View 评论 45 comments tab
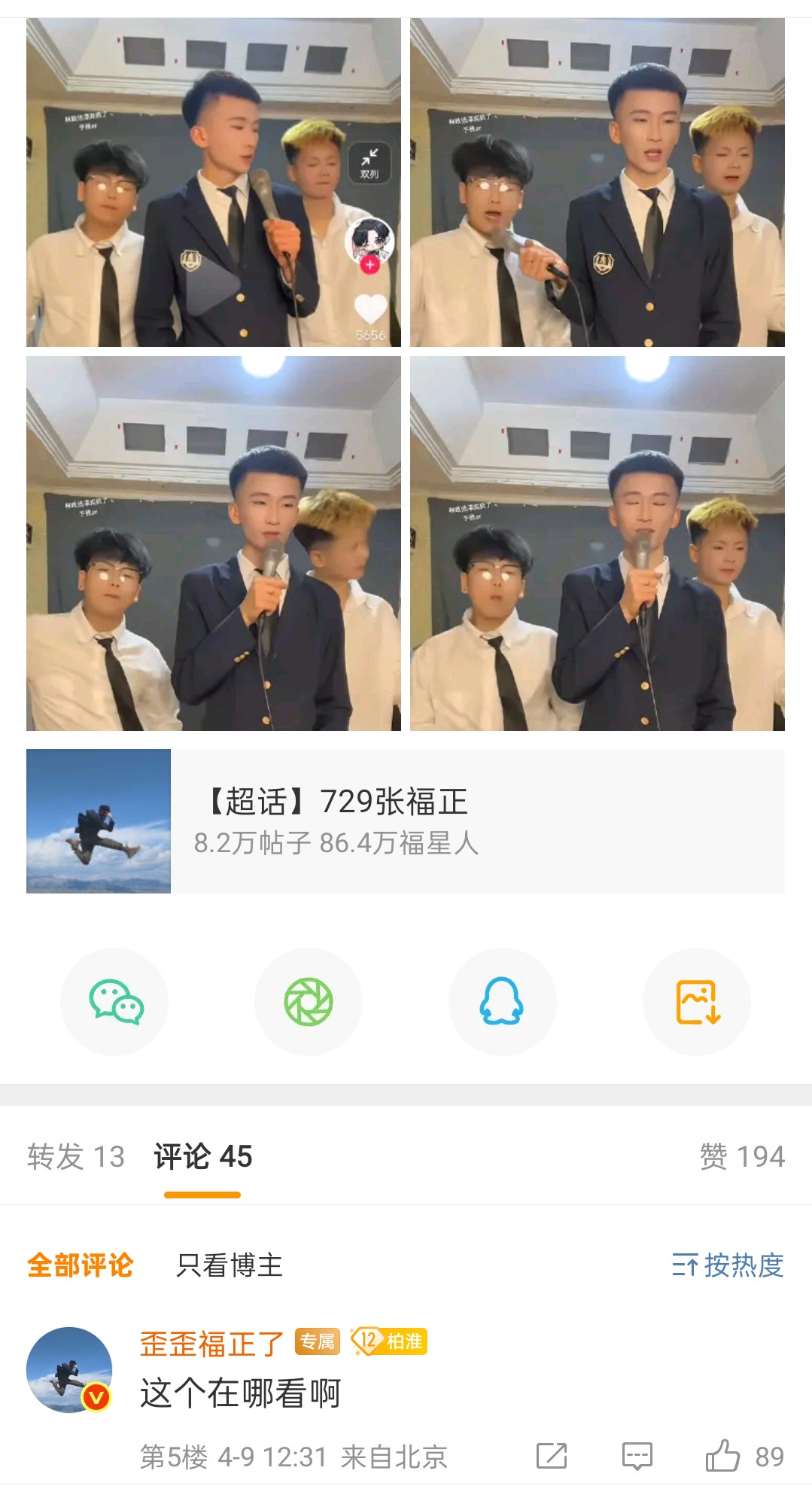 (202, 1156)
